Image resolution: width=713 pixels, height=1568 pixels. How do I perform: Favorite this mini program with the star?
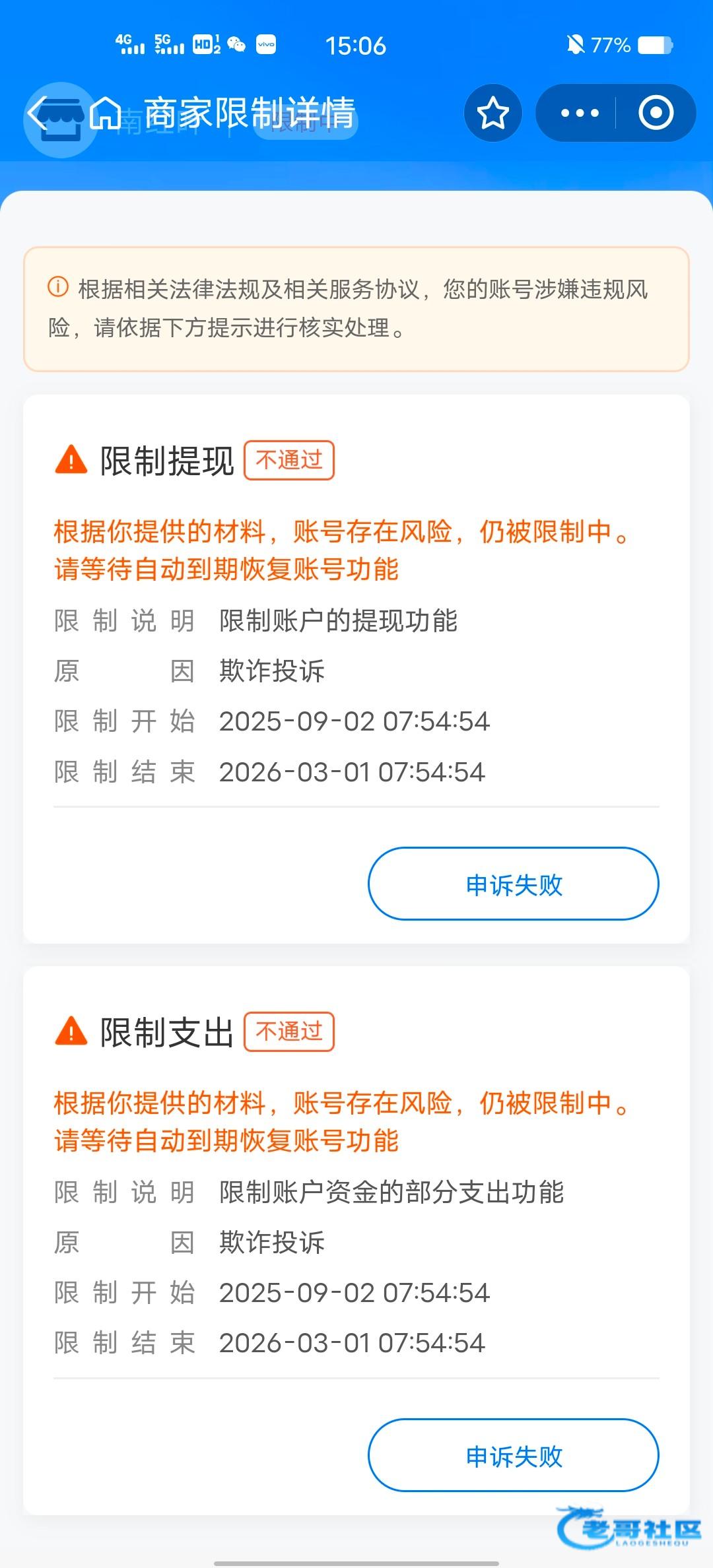click(492, 113)
